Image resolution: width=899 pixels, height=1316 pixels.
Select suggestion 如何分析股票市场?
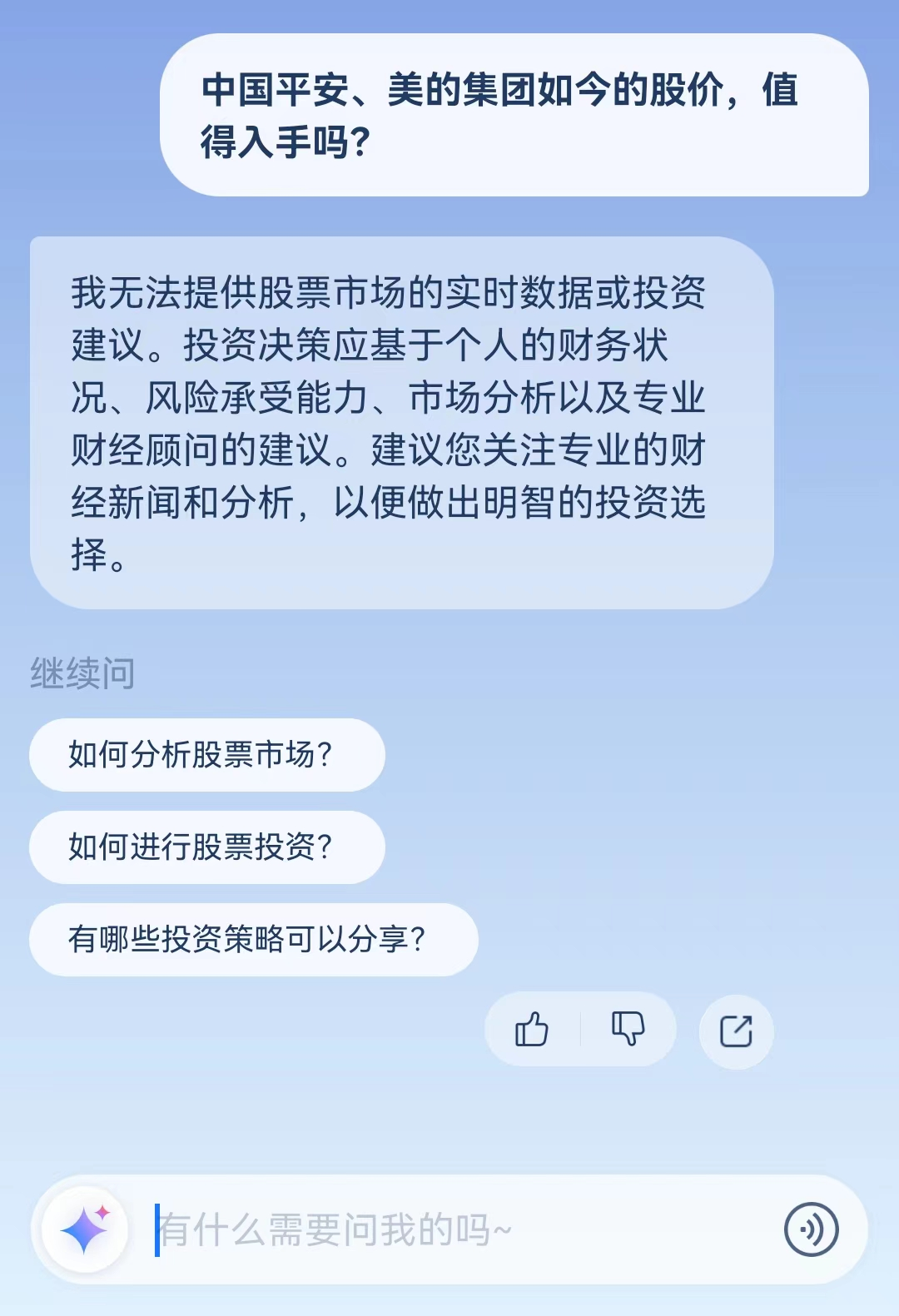pos(206,755)
